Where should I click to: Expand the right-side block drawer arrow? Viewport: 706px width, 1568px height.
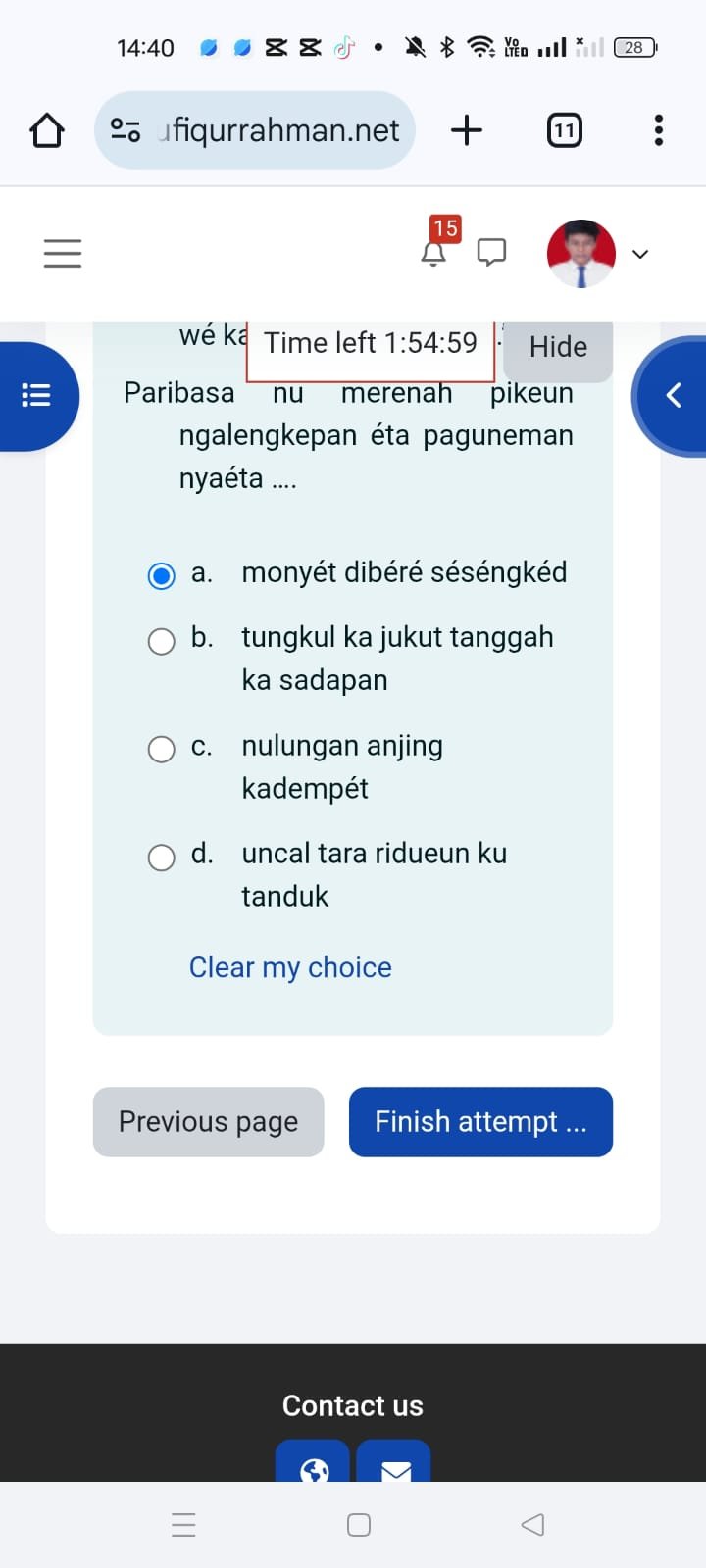coord(673,395)
